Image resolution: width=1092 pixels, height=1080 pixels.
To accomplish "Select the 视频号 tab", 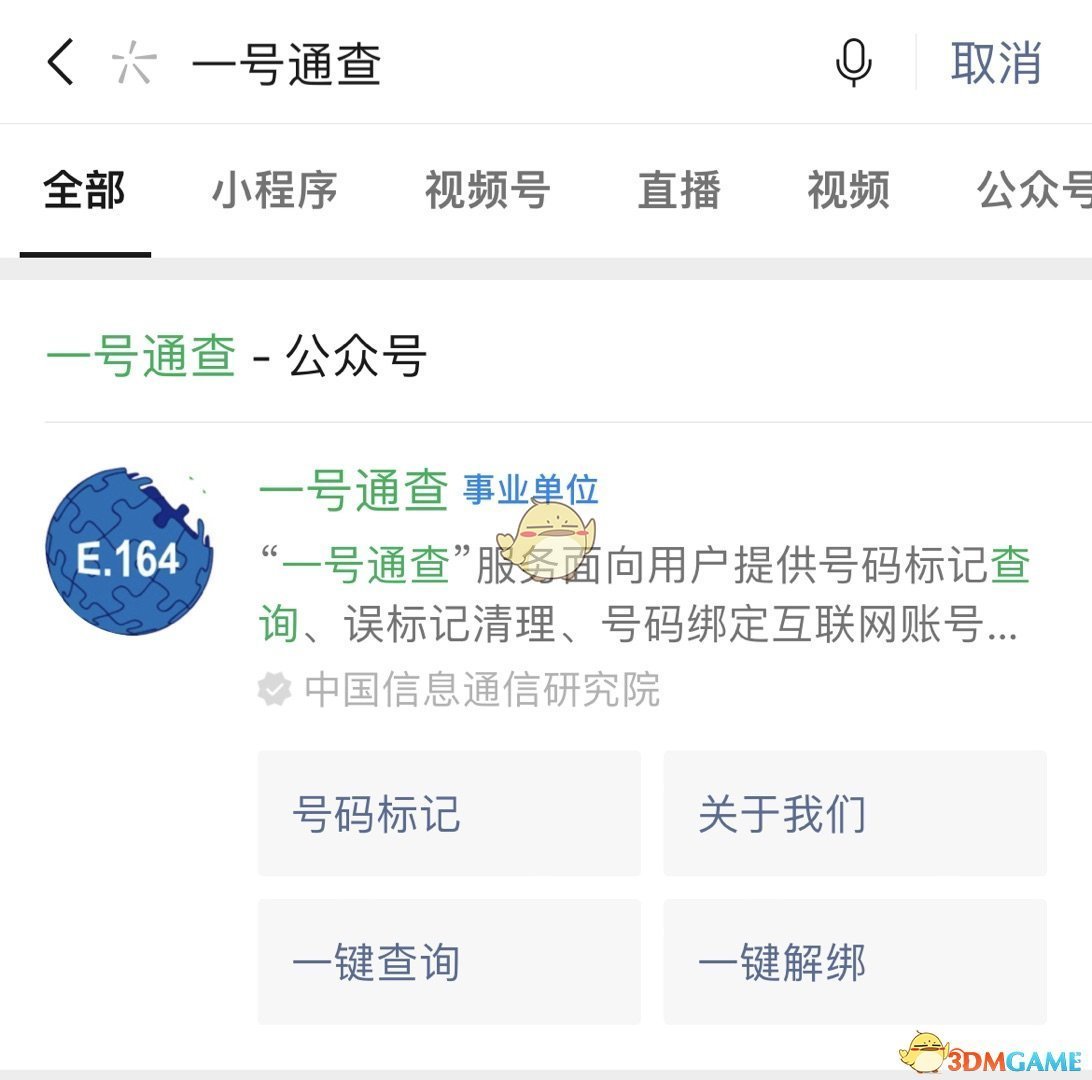I will (487, 190).
